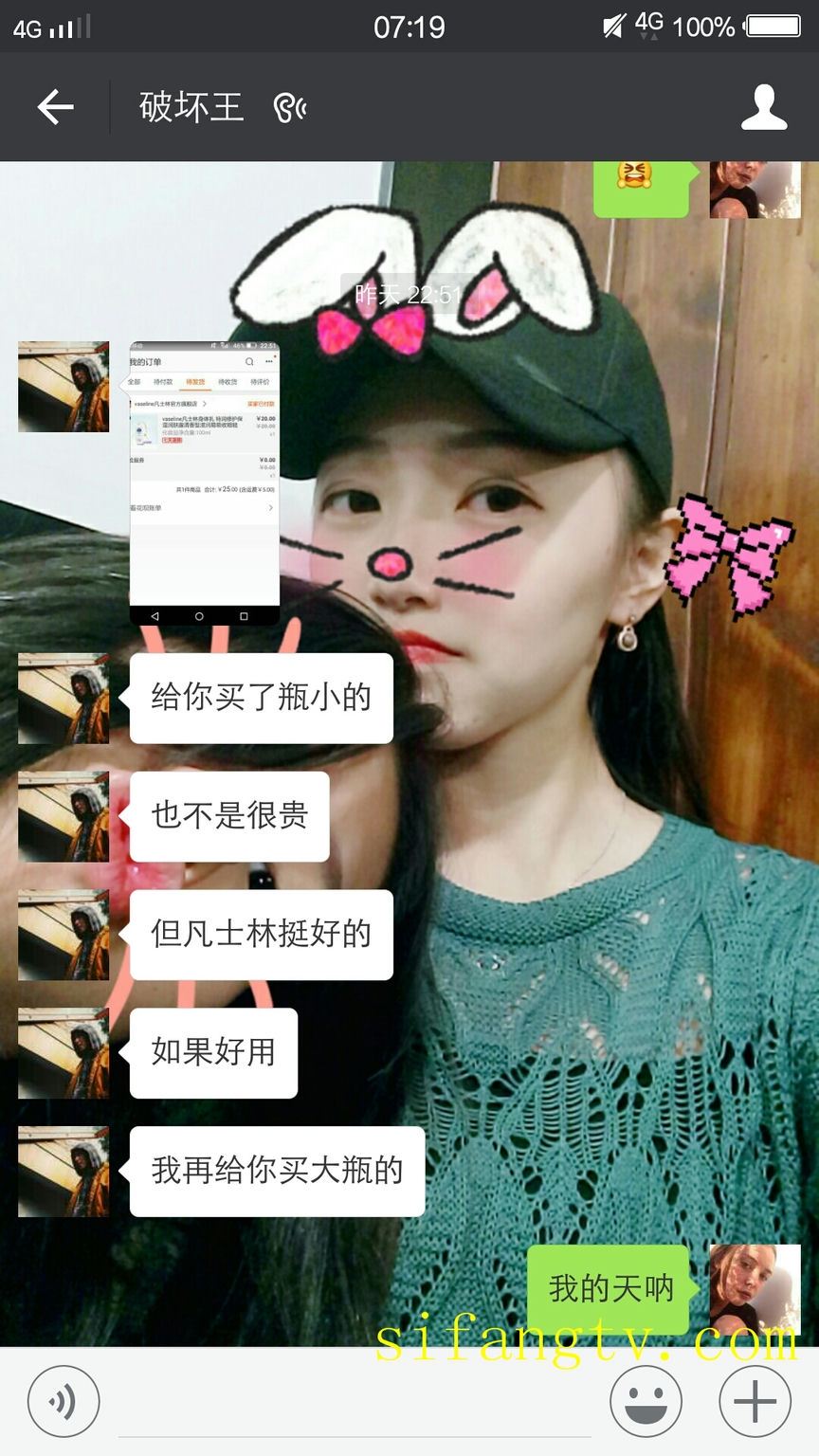Open the plus attachment menu
819x1456 pixels.
pyautogui.click(x=755, y=1401)
